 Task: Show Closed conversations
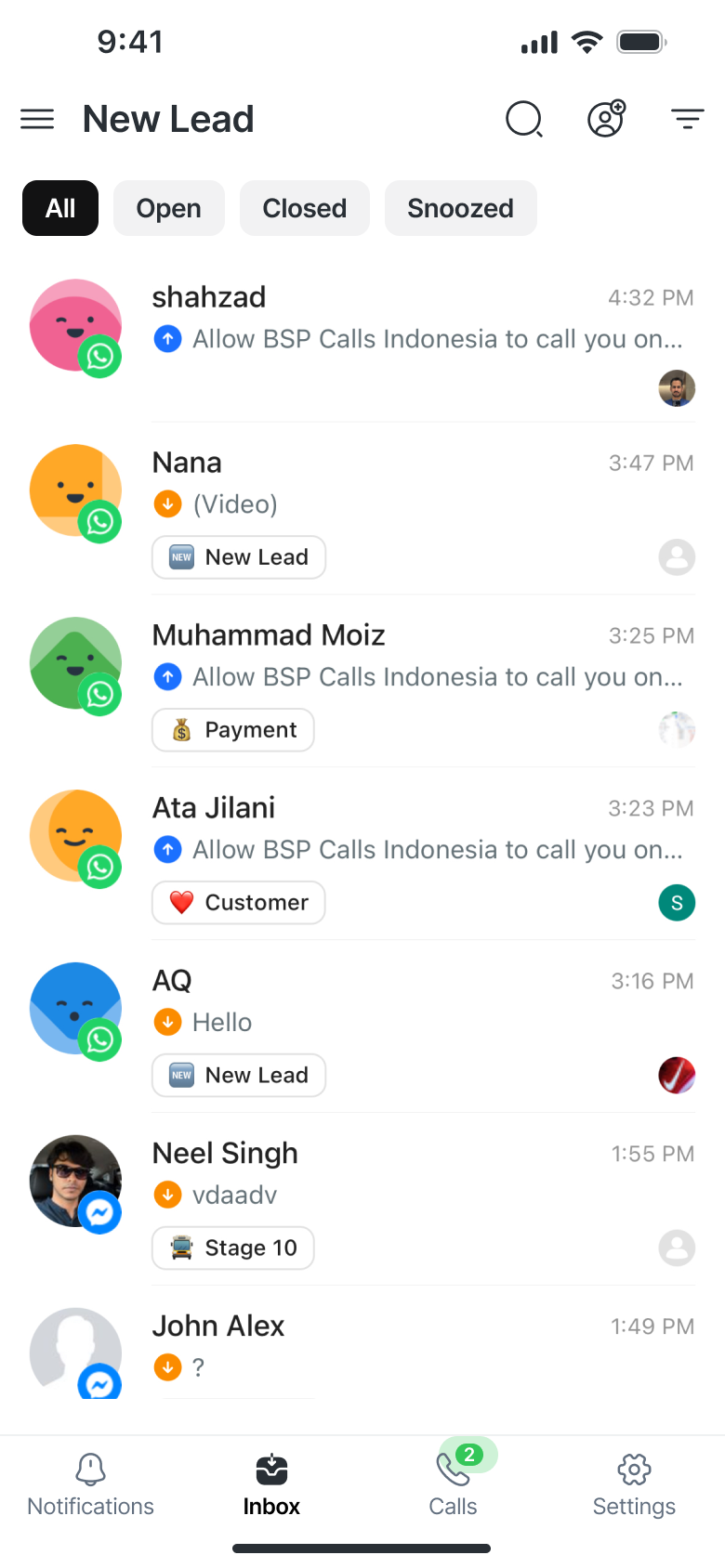click(304, 208)
